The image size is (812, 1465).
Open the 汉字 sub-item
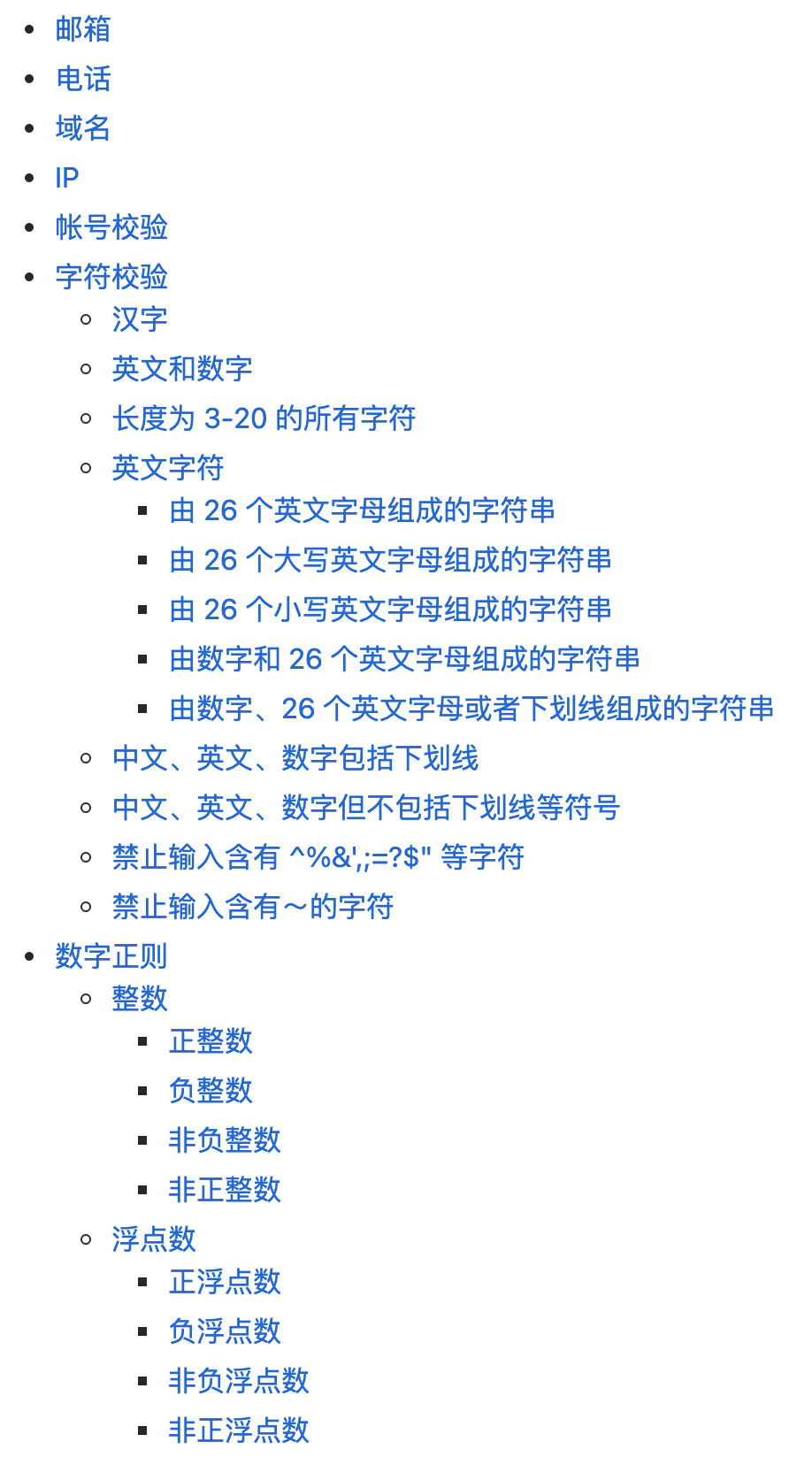(x=140, y=319)
